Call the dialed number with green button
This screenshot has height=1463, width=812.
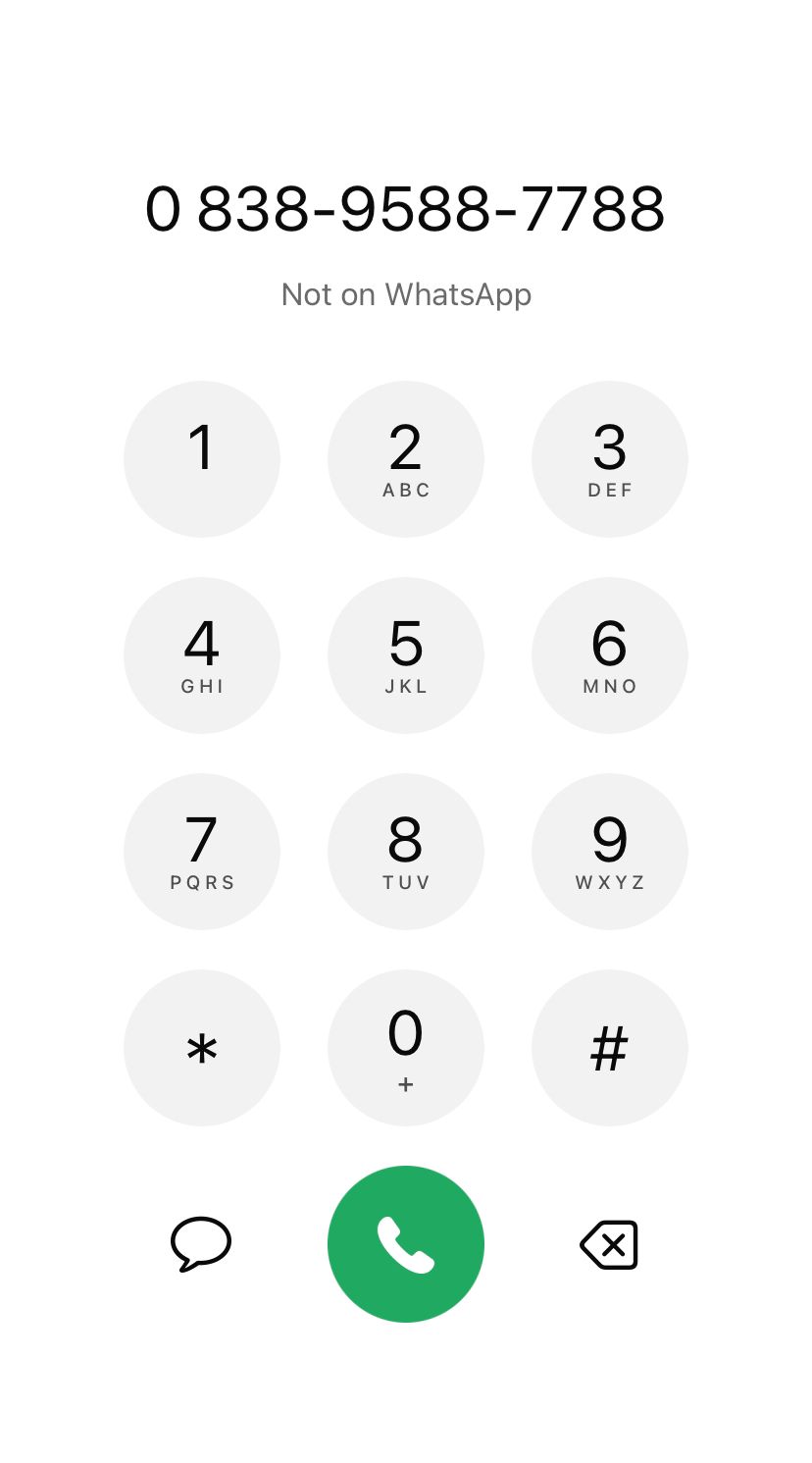406,1244
